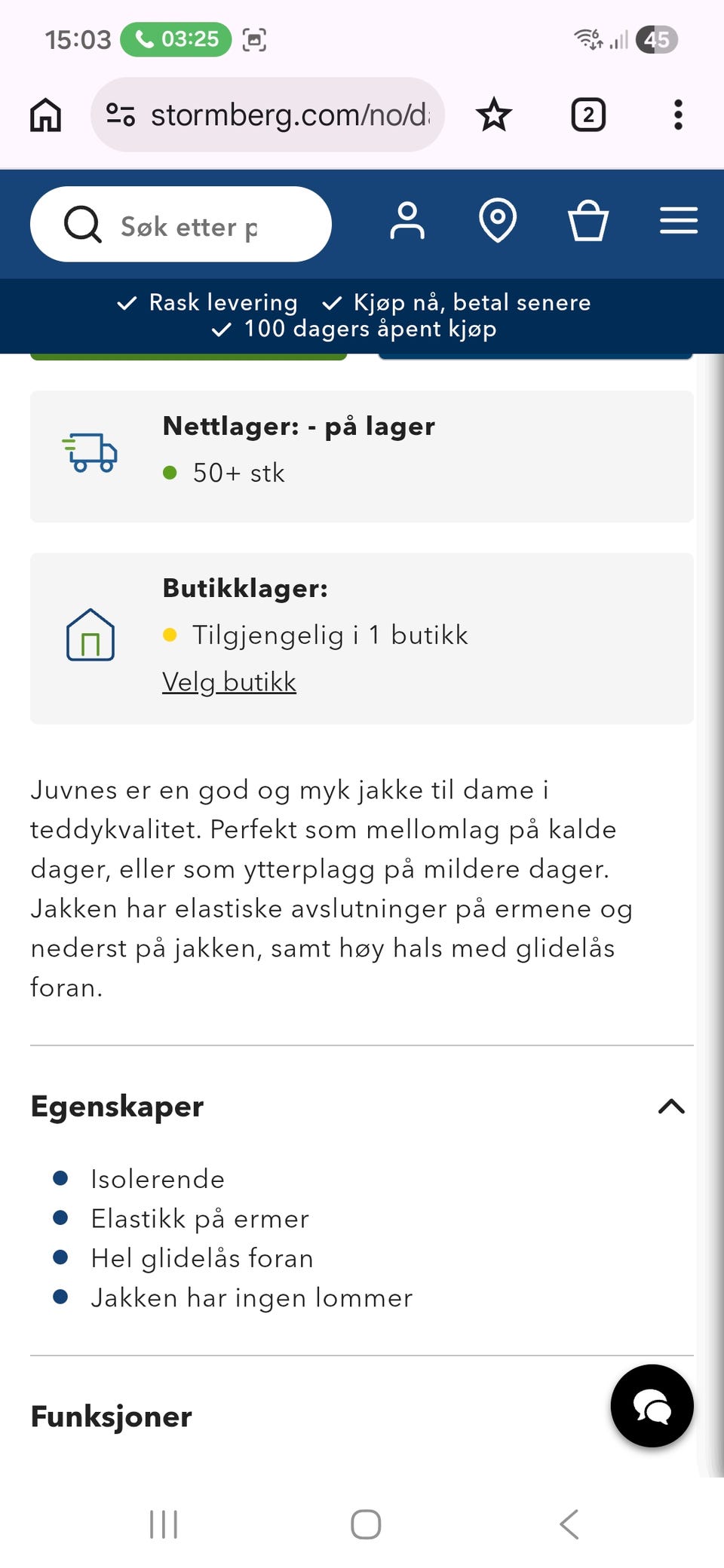
Task: Bookmark the page with the star toggle
Action: [493, 114]
